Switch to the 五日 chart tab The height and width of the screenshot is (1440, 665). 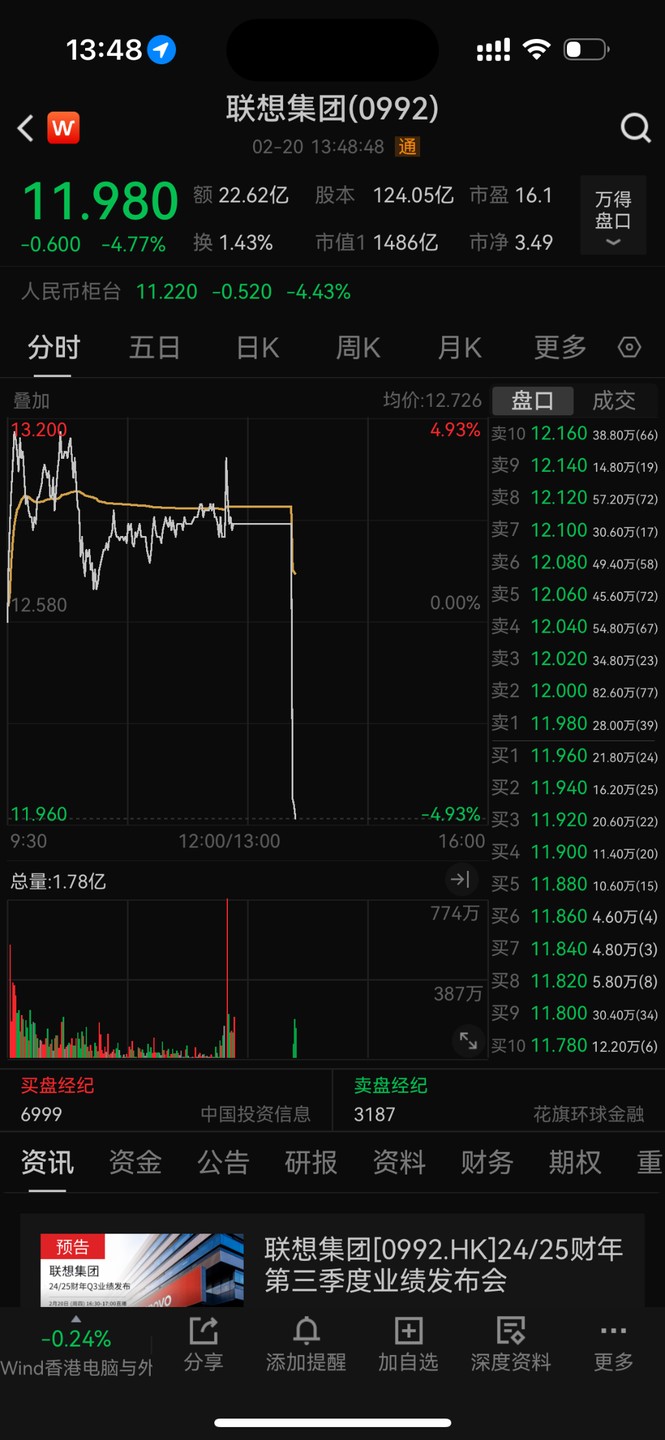pos(155,347)
